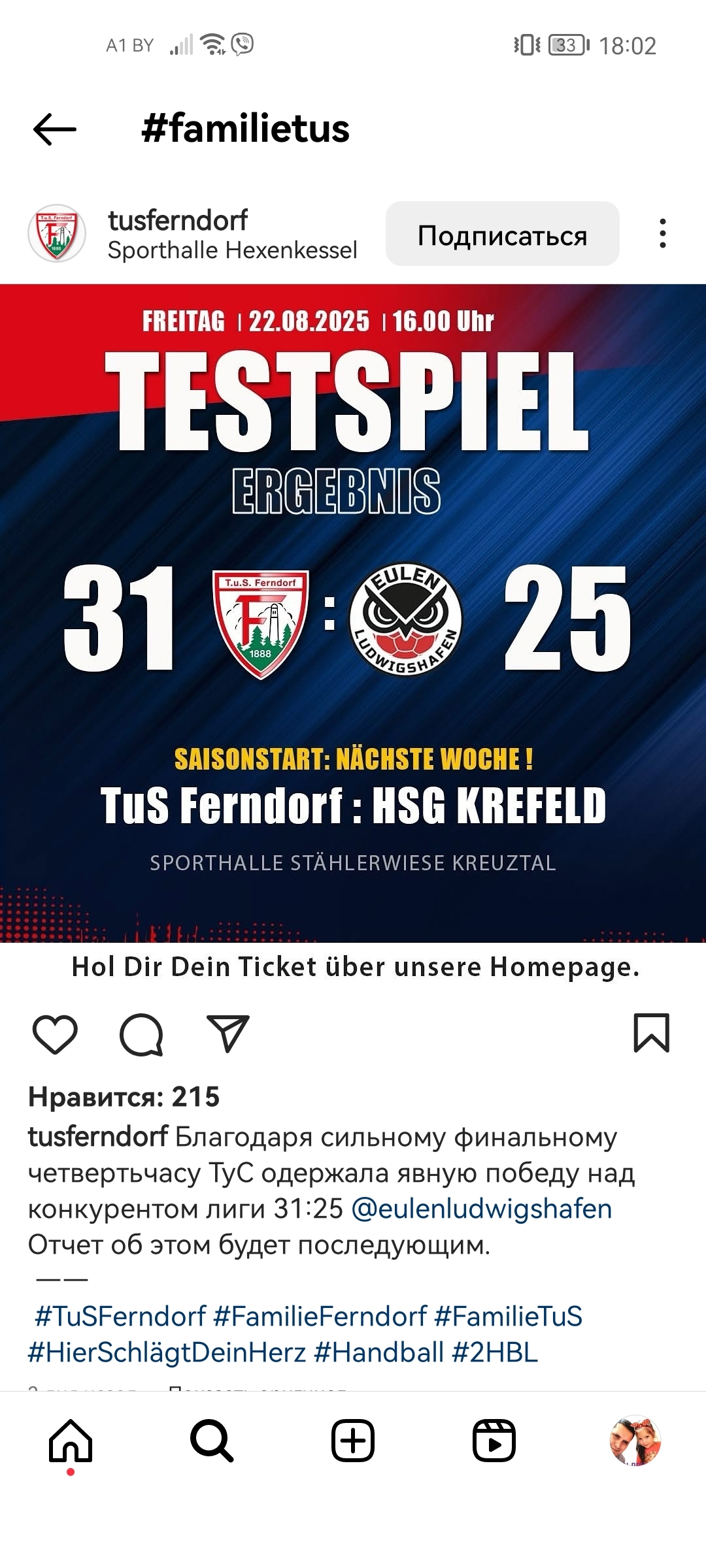Viewport: 706px width, 1568px height.
Task: Share the post via paper plane
Action: 227,1033
